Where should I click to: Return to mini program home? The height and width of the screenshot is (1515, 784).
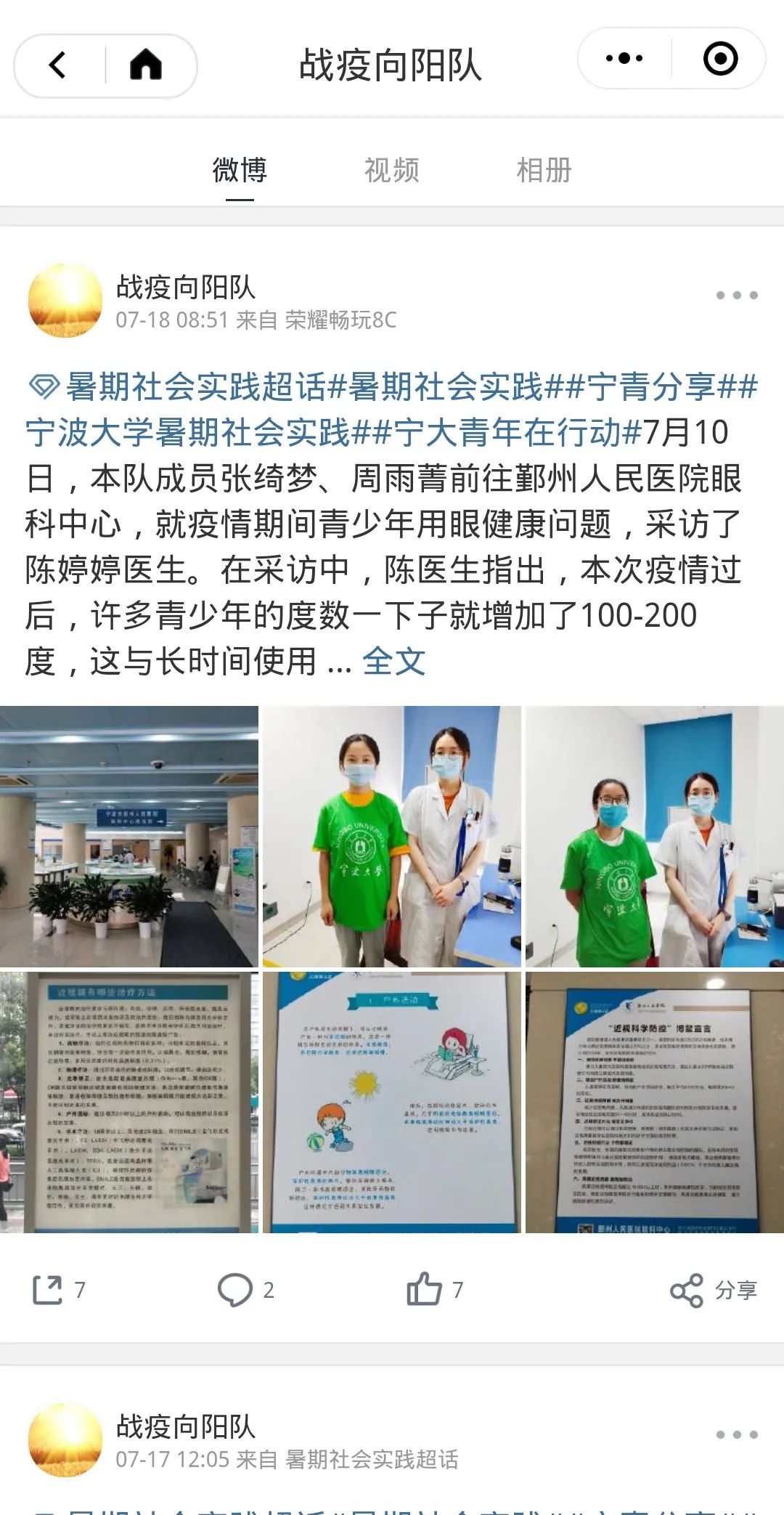[x=145, y=65]
